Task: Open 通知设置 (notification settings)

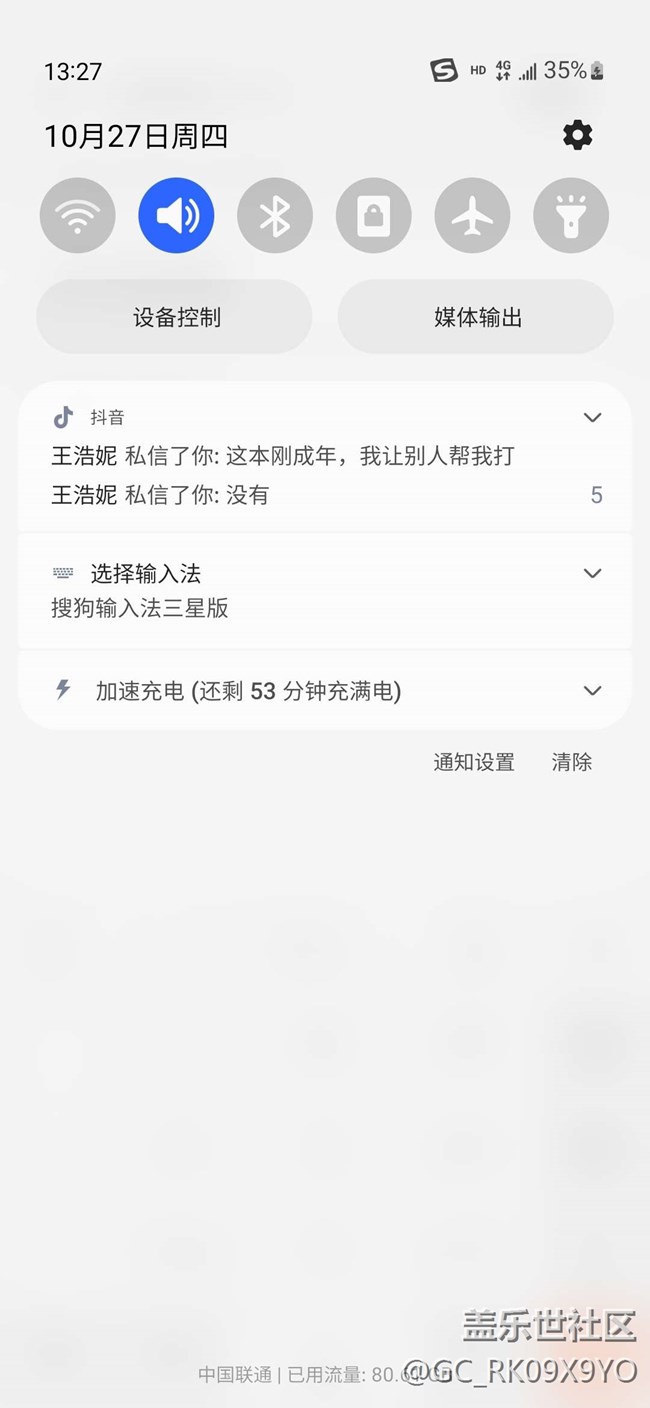Action: pos(474,762)
